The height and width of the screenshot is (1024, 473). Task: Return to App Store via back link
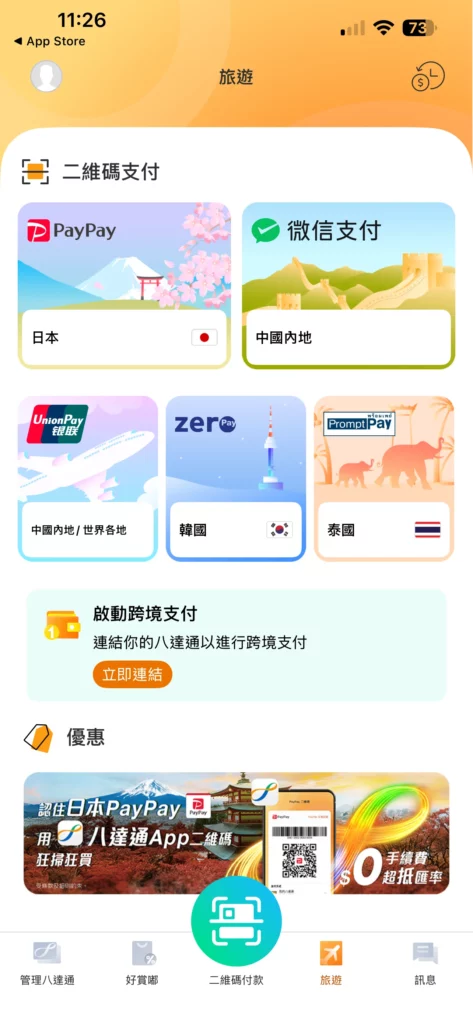click(x=49, y=41)
